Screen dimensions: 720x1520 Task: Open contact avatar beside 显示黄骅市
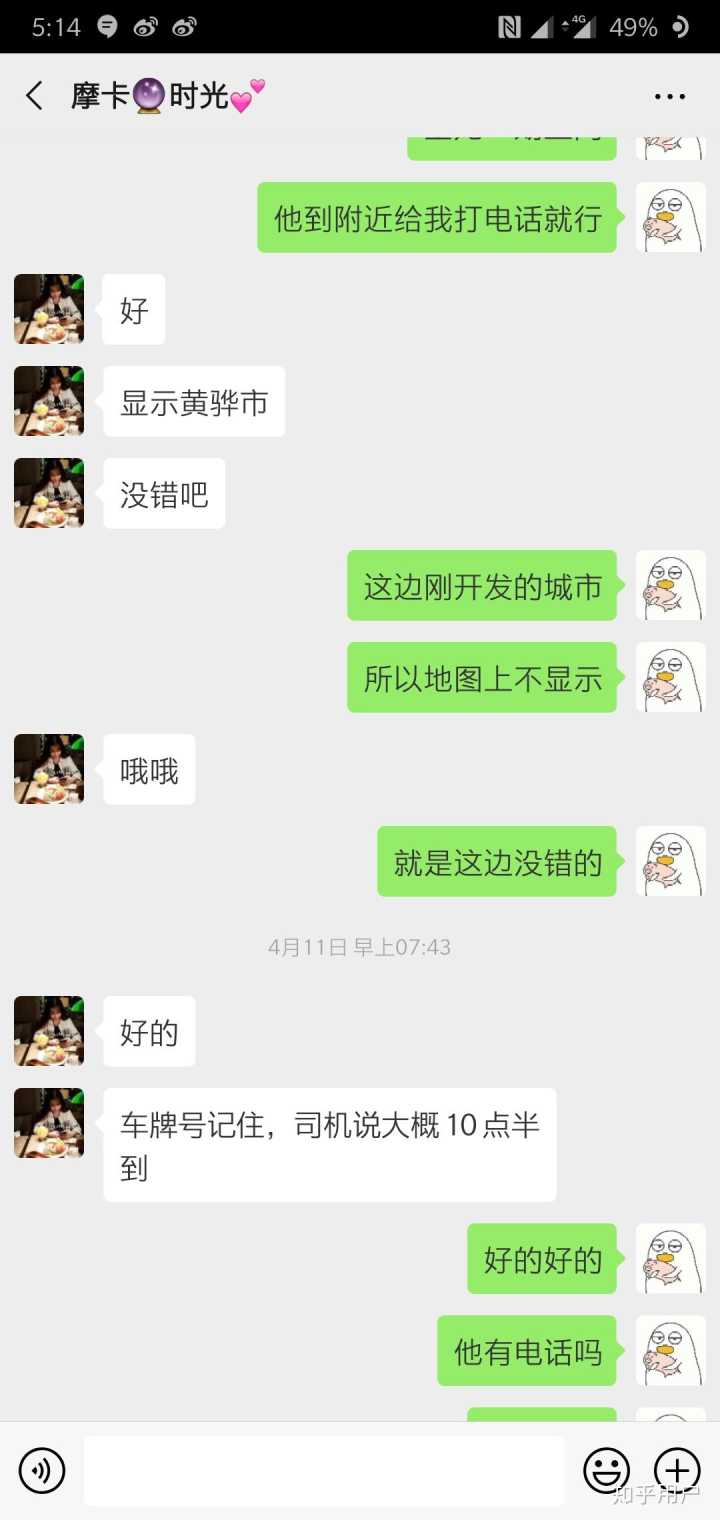[x=49, y=401]
